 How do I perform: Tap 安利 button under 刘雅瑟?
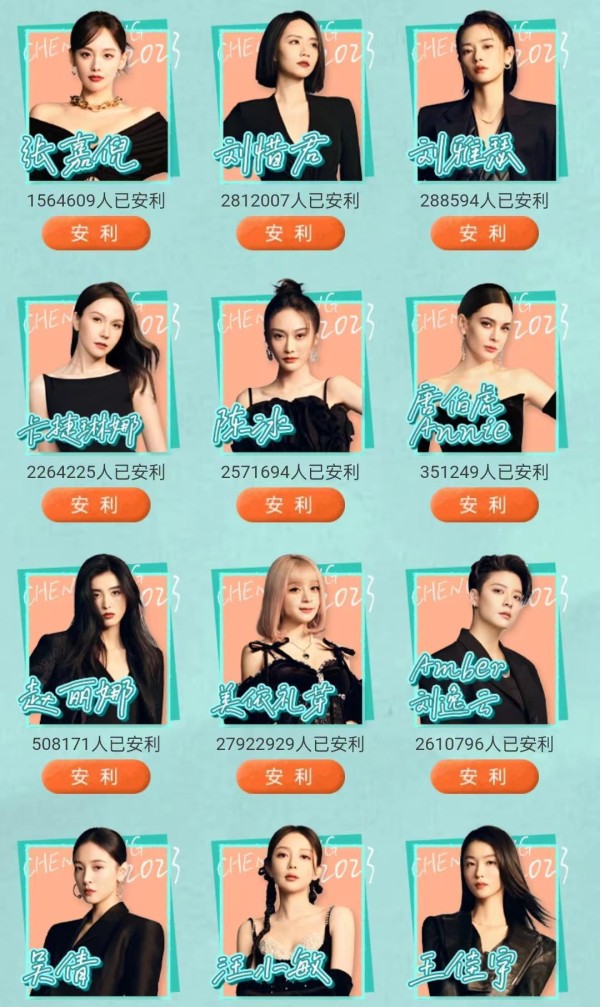(484, 233)
